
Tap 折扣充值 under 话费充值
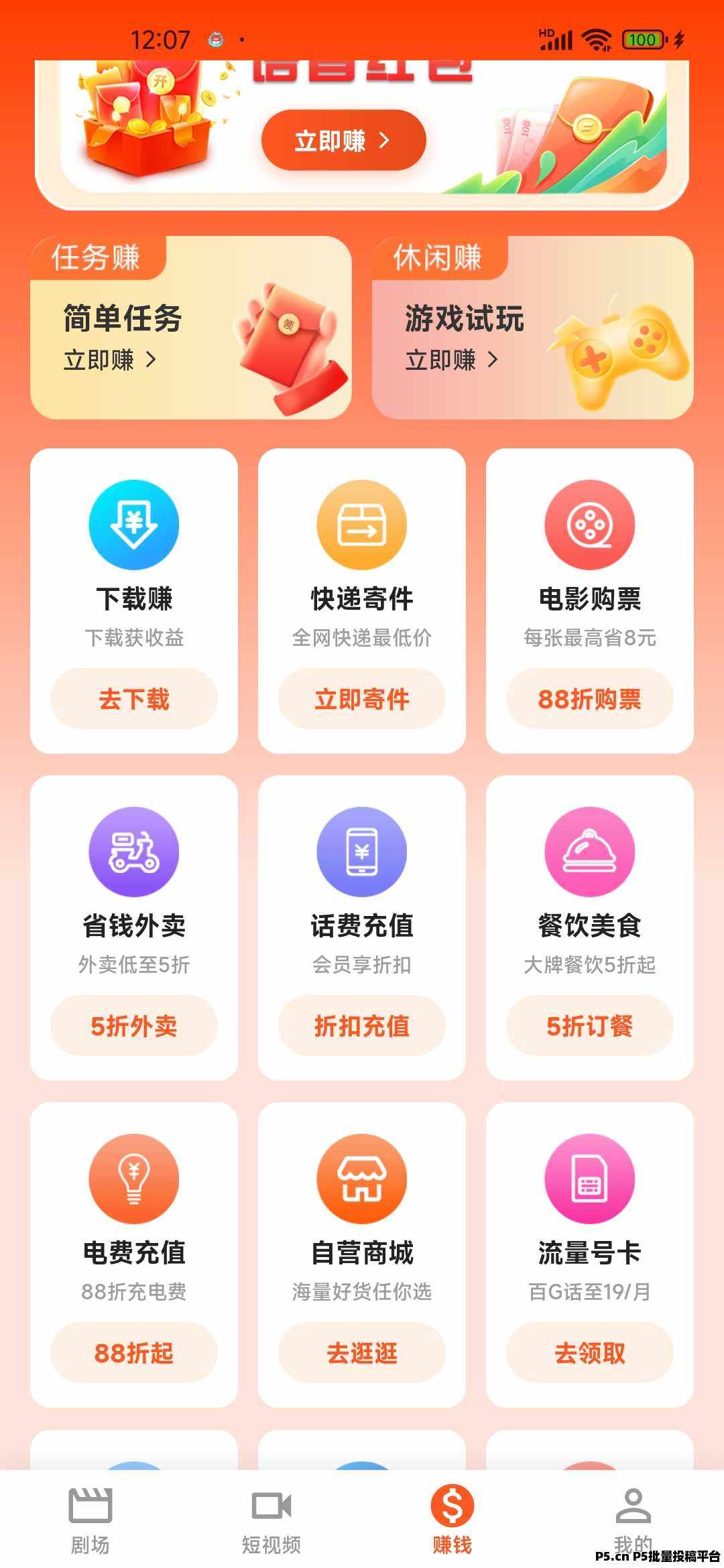click(x=362, y=1026)
